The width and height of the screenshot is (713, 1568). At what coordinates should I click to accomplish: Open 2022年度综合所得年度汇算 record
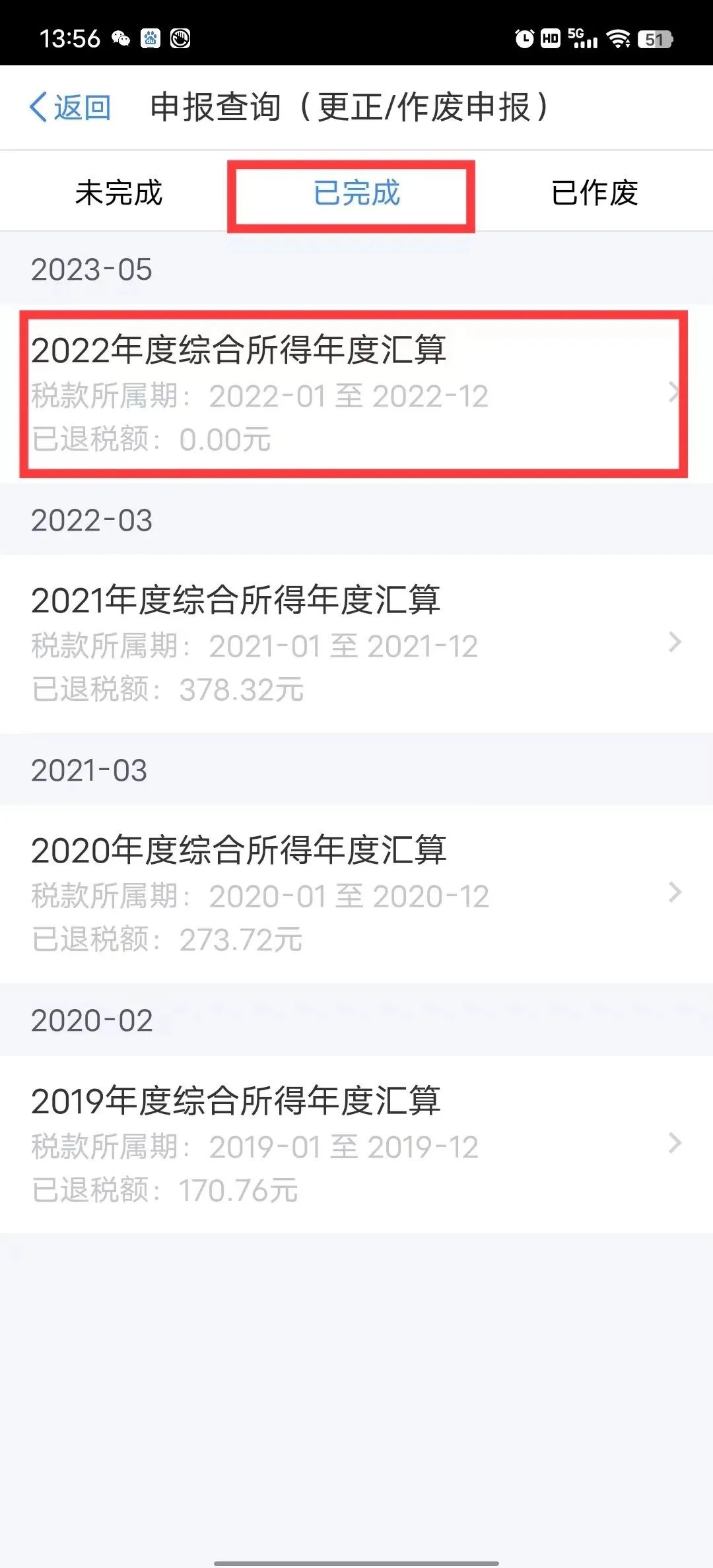click(x=356, y=394)
